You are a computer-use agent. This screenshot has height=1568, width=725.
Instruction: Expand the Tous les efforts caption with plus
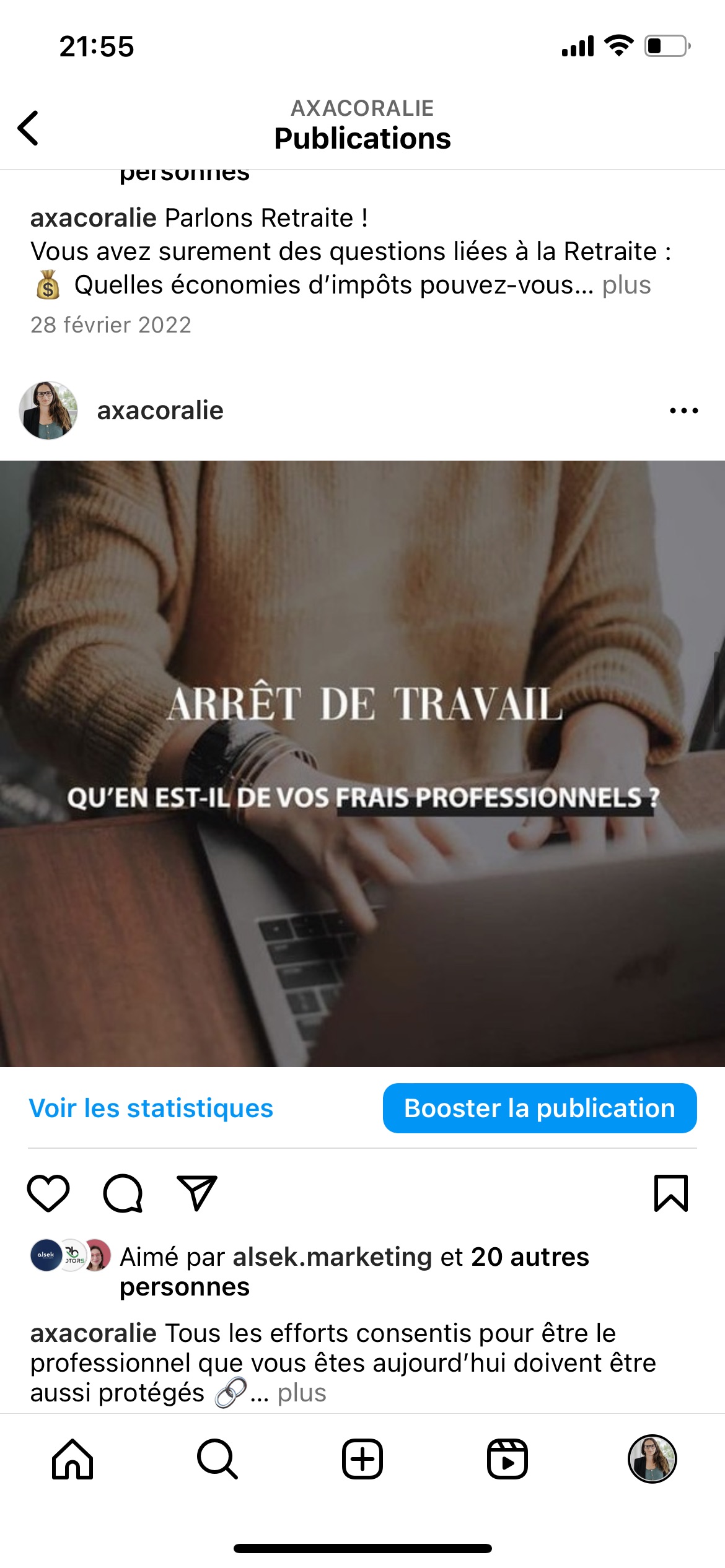click(301, 1393)
